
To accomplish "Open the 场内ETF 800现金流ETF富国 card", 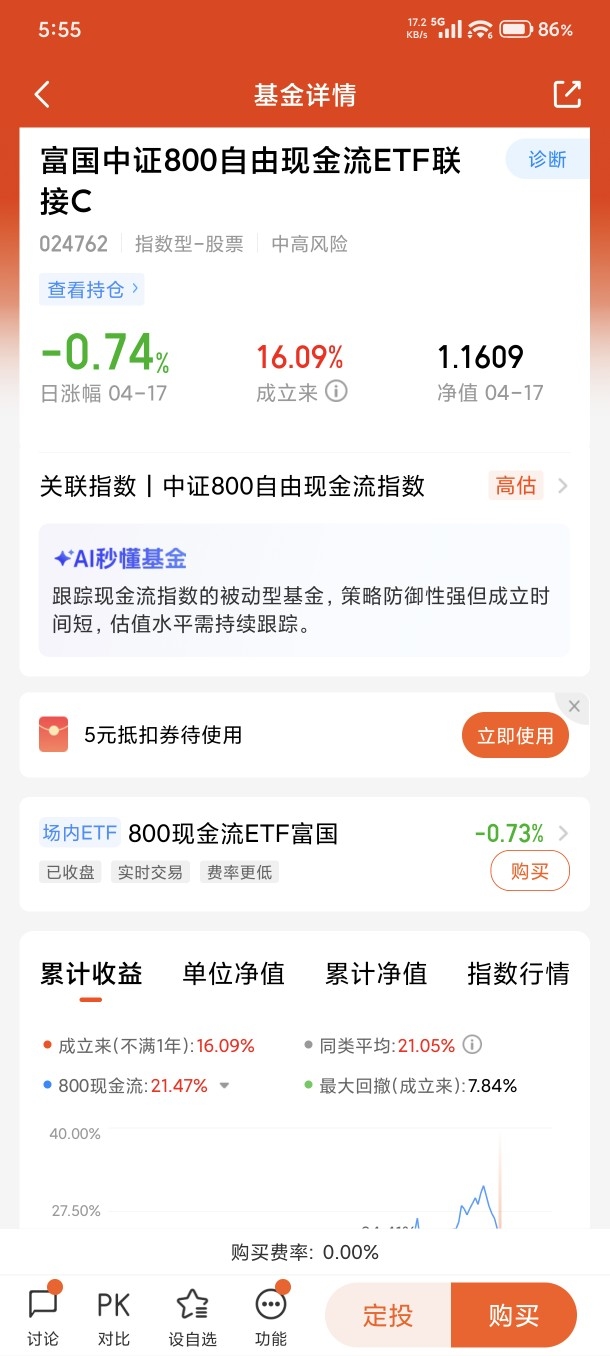I will (304, 854).
